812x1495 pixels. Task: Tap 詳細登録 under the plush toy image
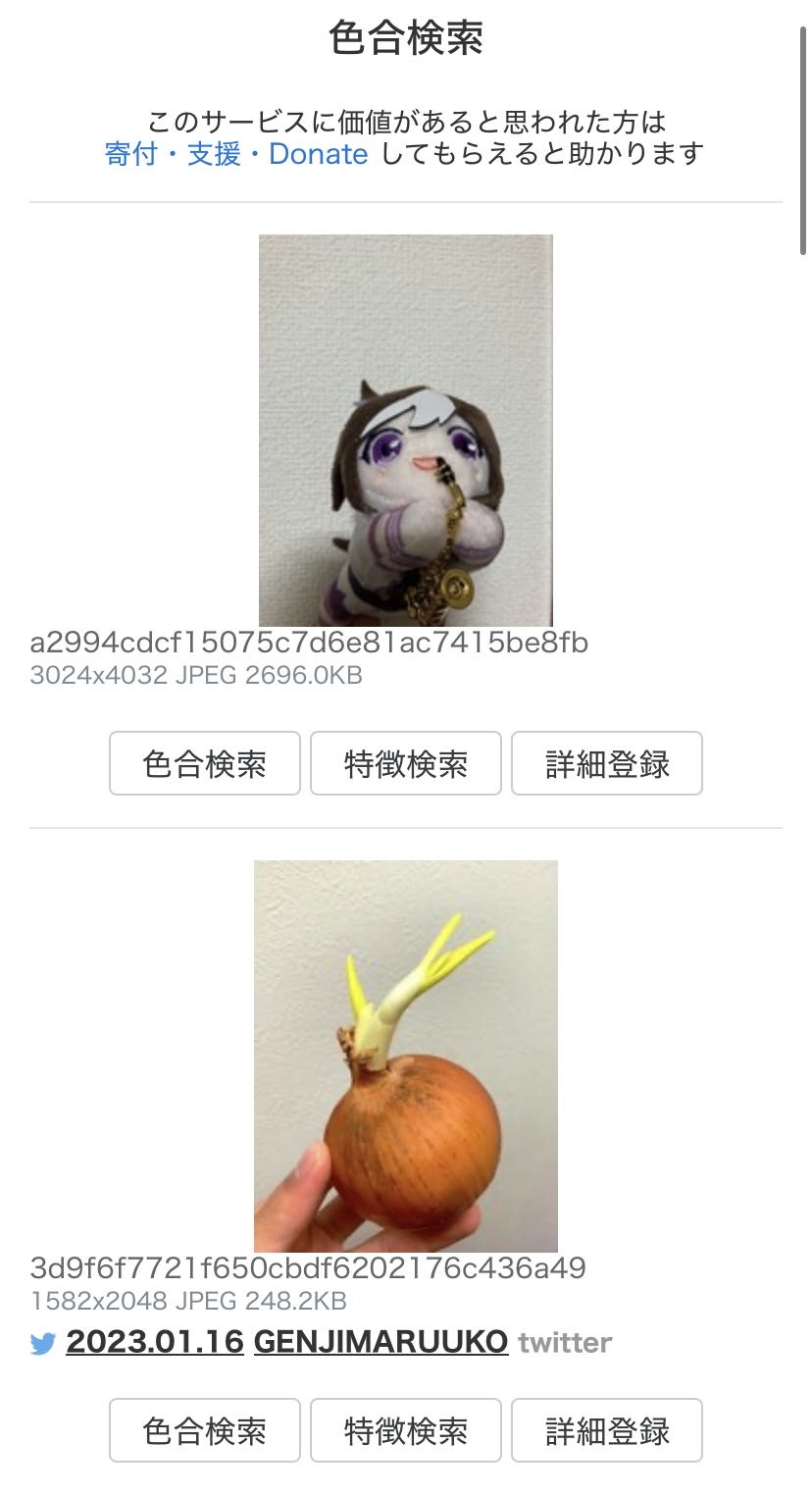click(607, 763)
